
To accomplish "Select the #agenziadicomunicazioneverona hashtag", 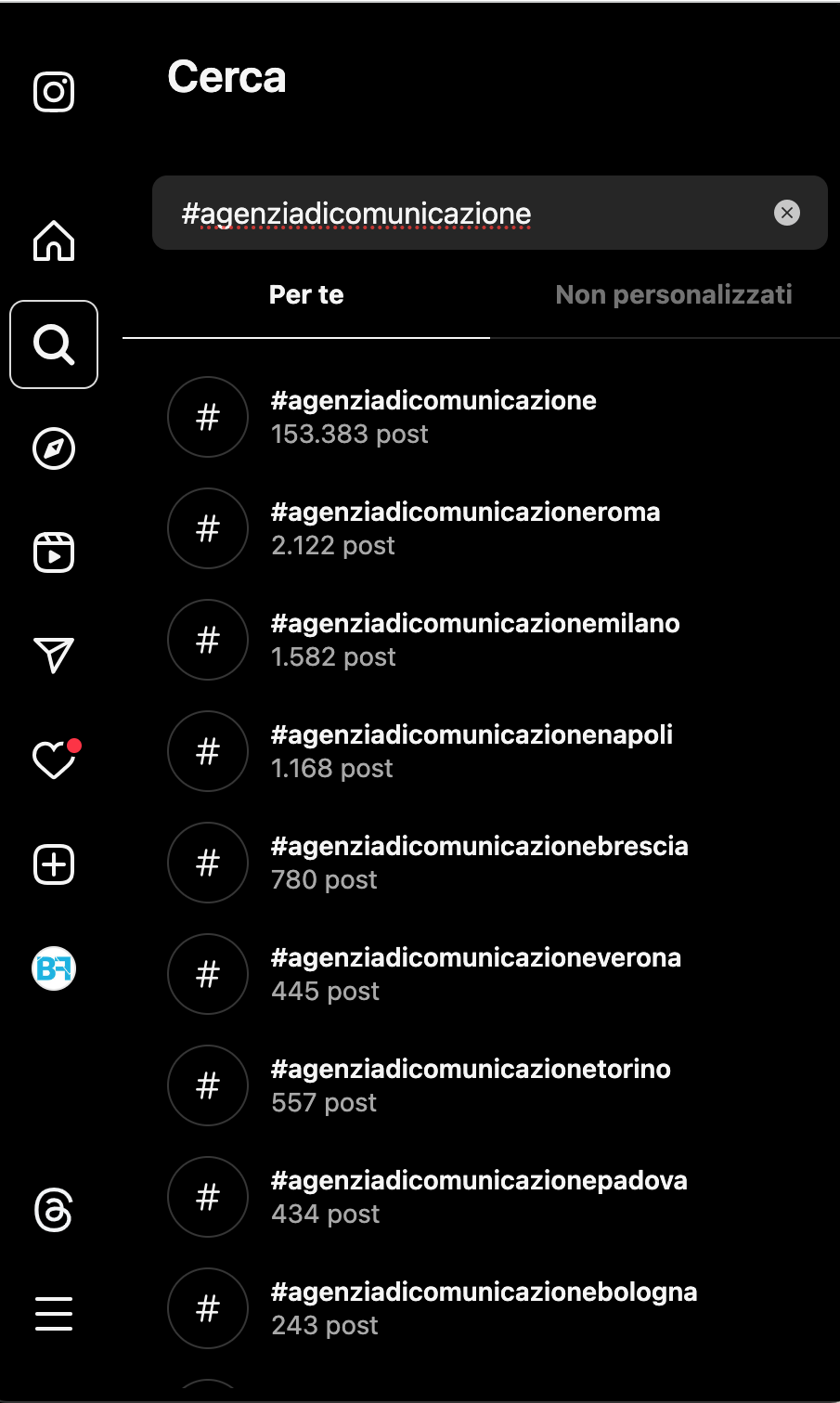I will coord(475,974).
